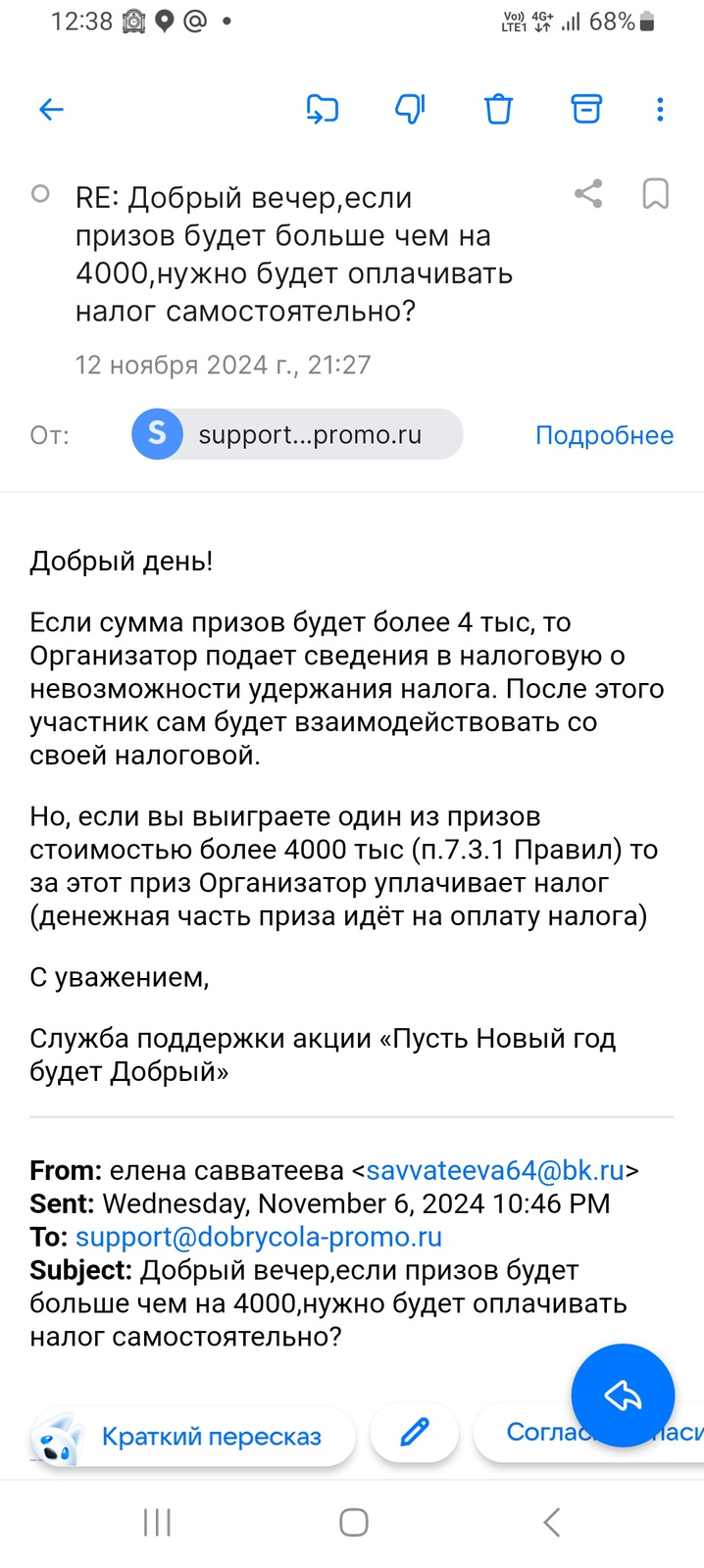Open sender chip support...promo.ru
The image size is (704, 1568).
[x=297, y=434]
